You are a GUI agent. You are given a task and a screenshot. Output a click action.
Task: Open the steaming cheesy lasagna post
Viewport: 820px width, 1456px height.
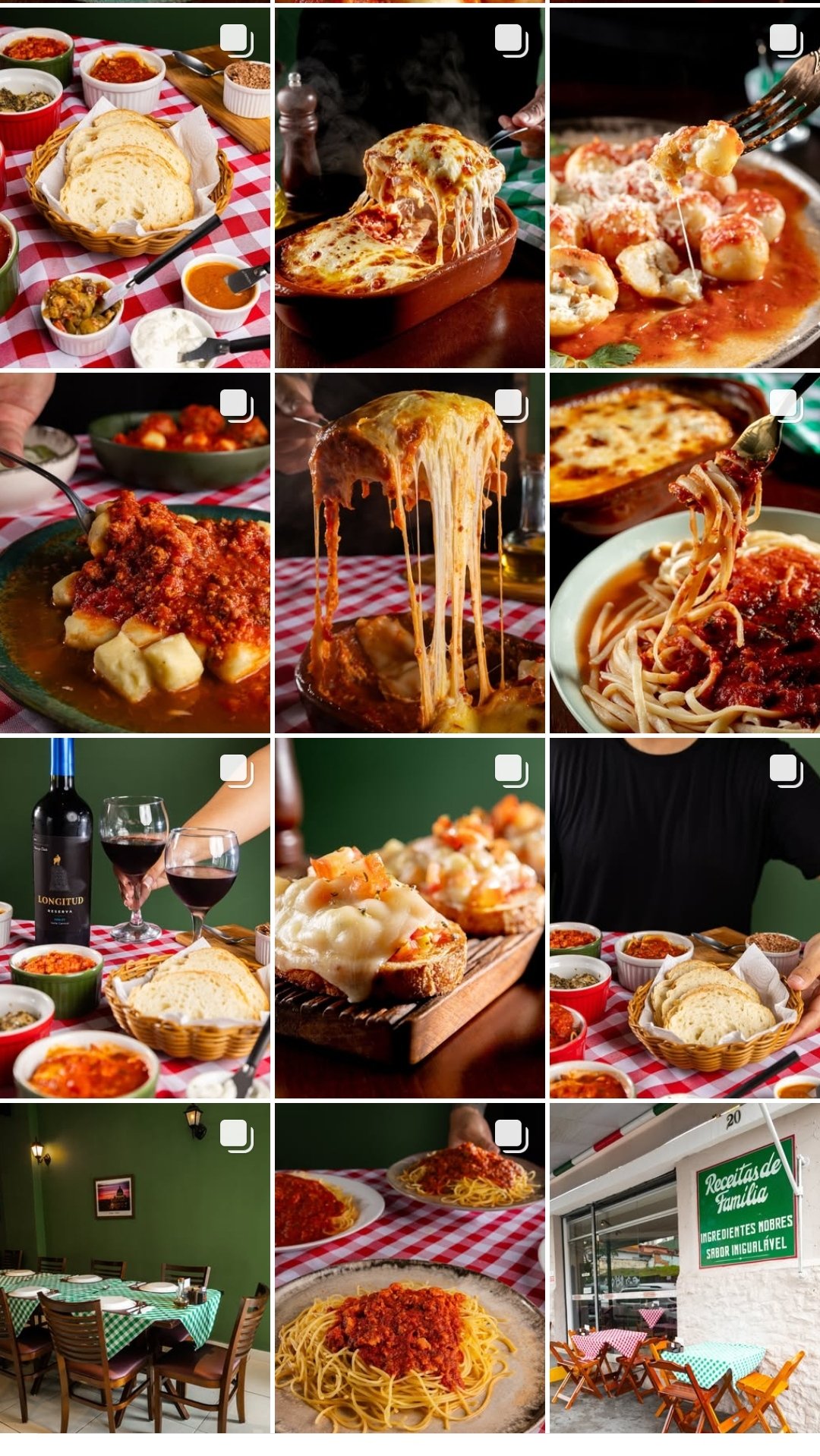coord(409,188)
